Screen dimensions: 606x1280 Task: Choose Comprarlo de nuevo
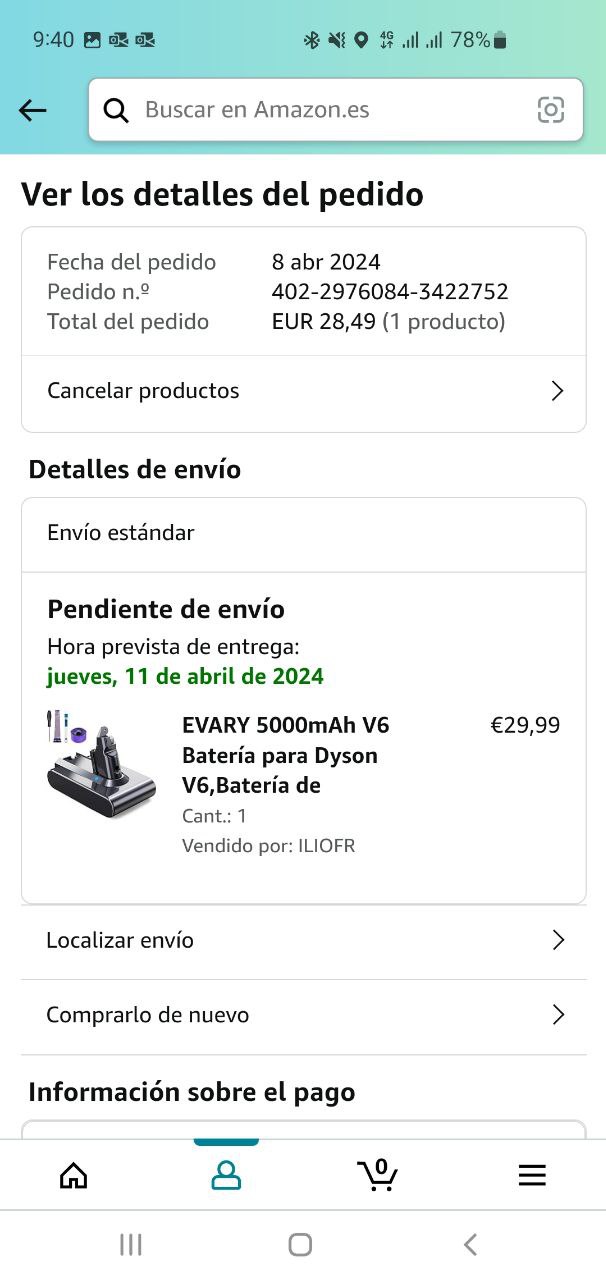tap(303, 1015)
